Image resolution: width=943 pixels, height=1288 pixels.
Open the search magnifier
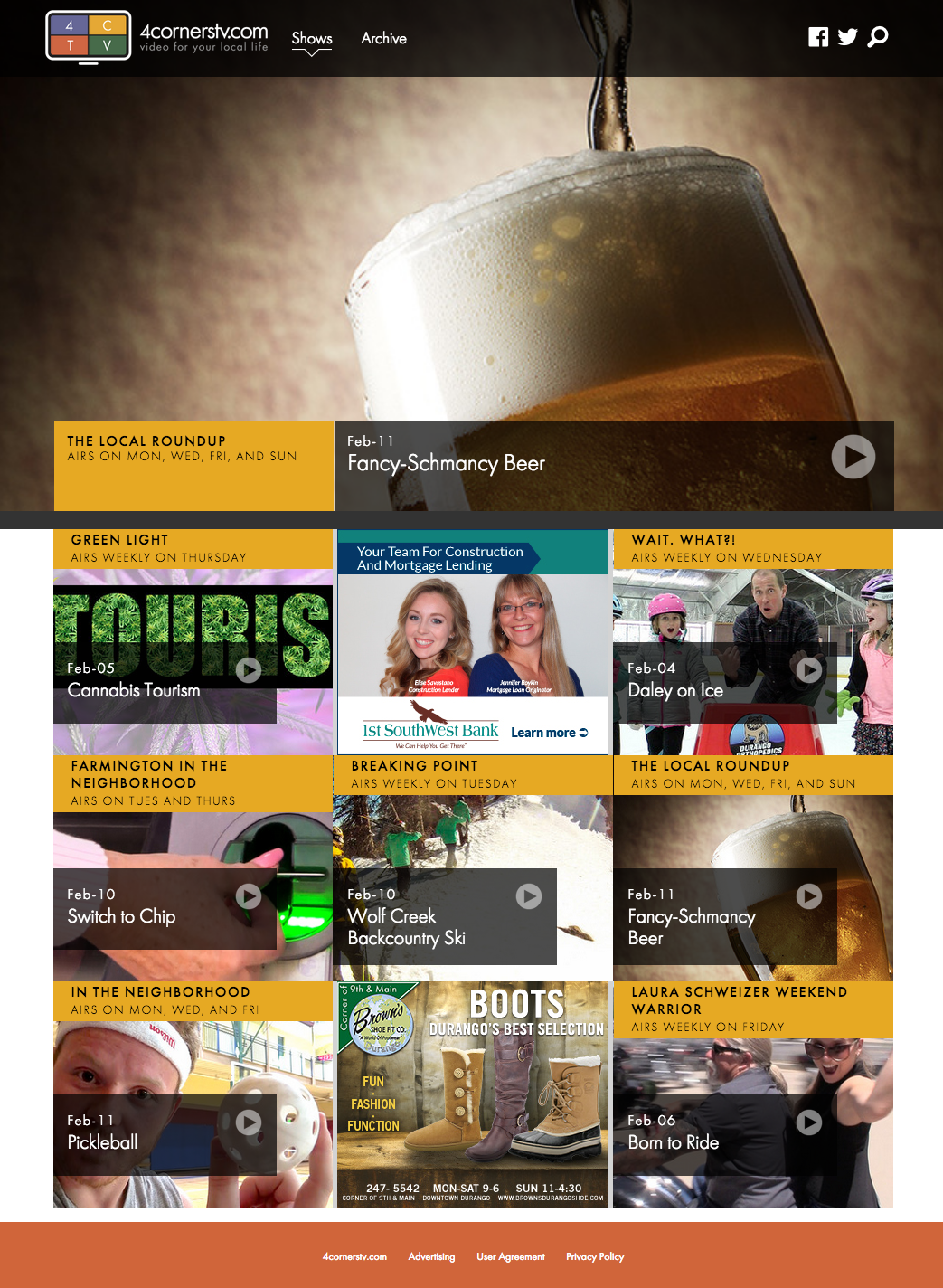[x=878, y=37]
